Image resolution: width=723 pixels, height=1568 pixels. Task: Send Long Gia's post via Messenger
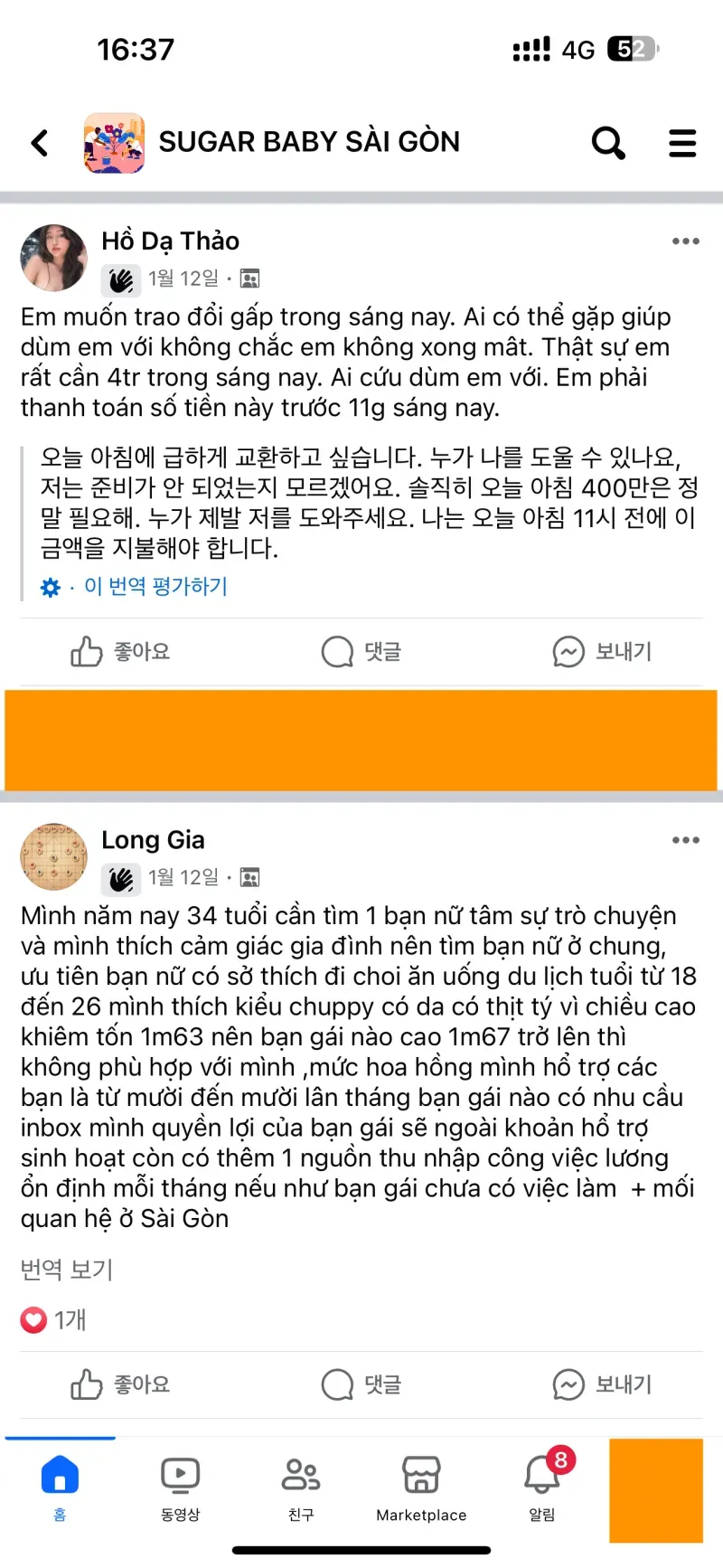click(602, 1384)
